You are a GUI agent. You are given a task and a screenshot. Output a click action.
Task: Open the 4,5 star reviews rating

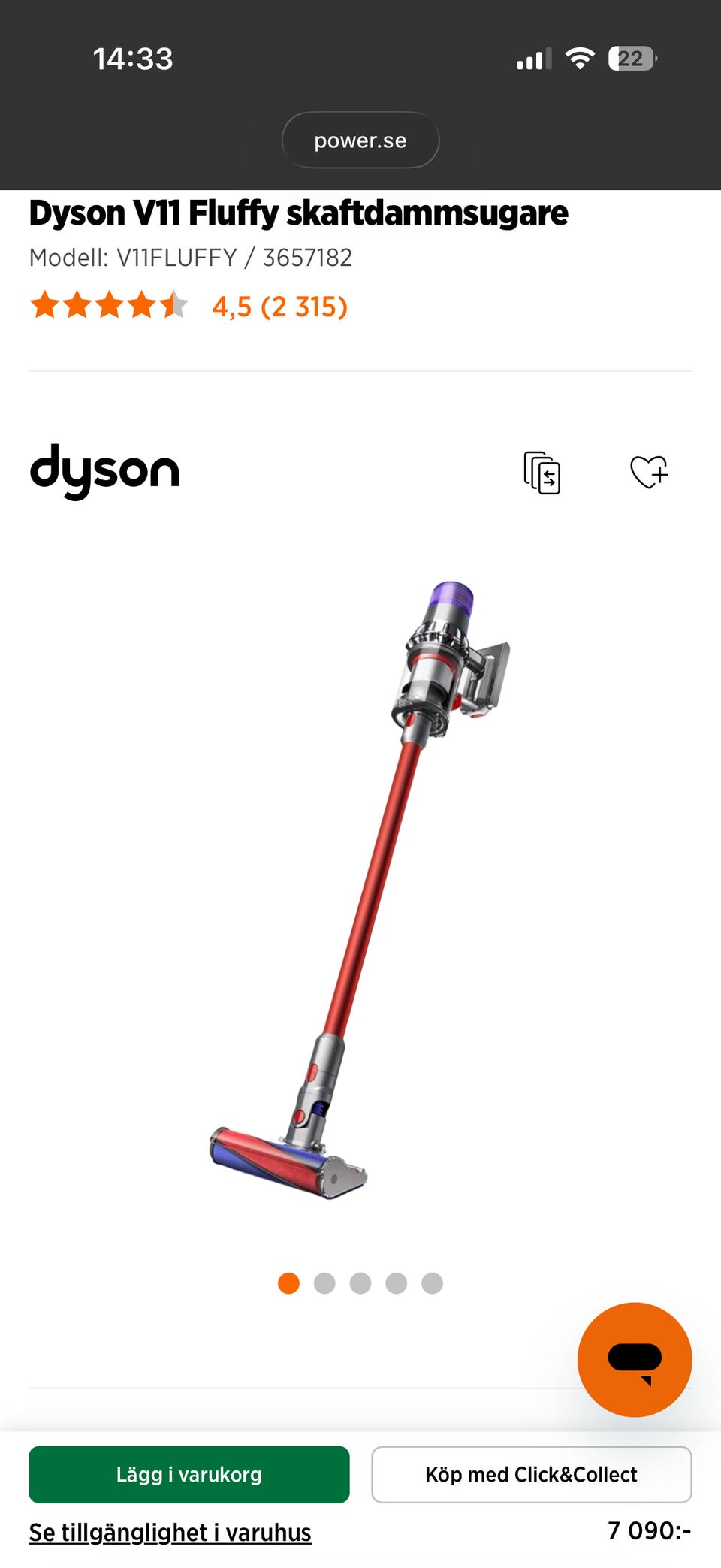tap(189, 307)
